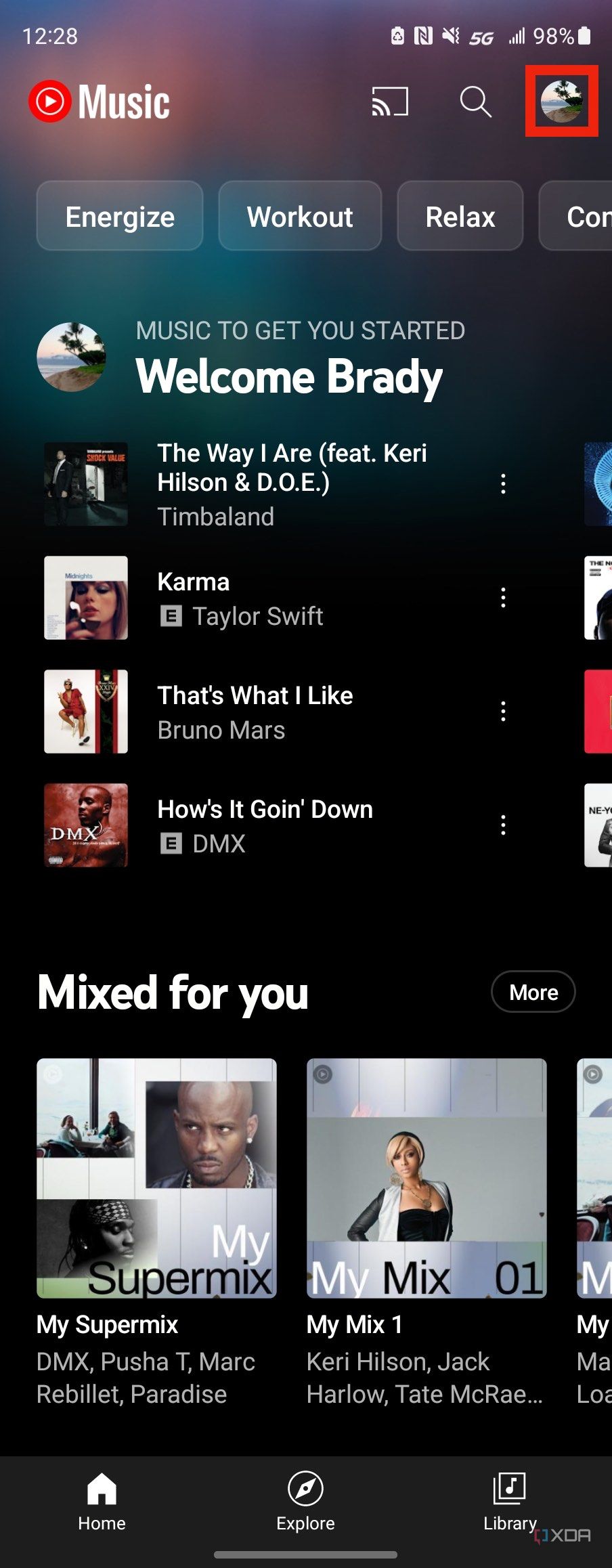
Task: Open options for The Way I Are
Action: (x=503, y=483)
